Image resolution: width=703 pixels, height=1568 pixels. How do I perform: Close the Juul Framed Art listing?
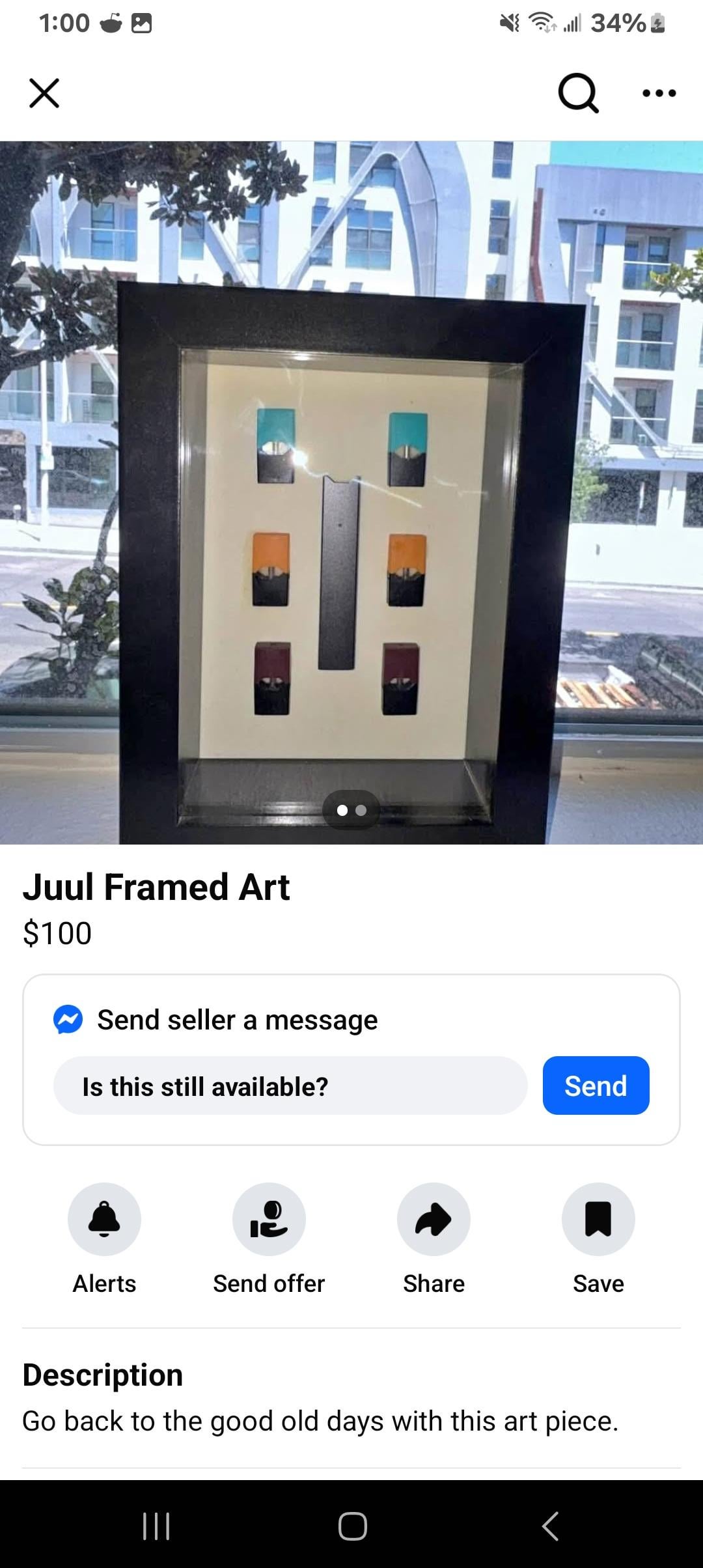click(44, 93)
